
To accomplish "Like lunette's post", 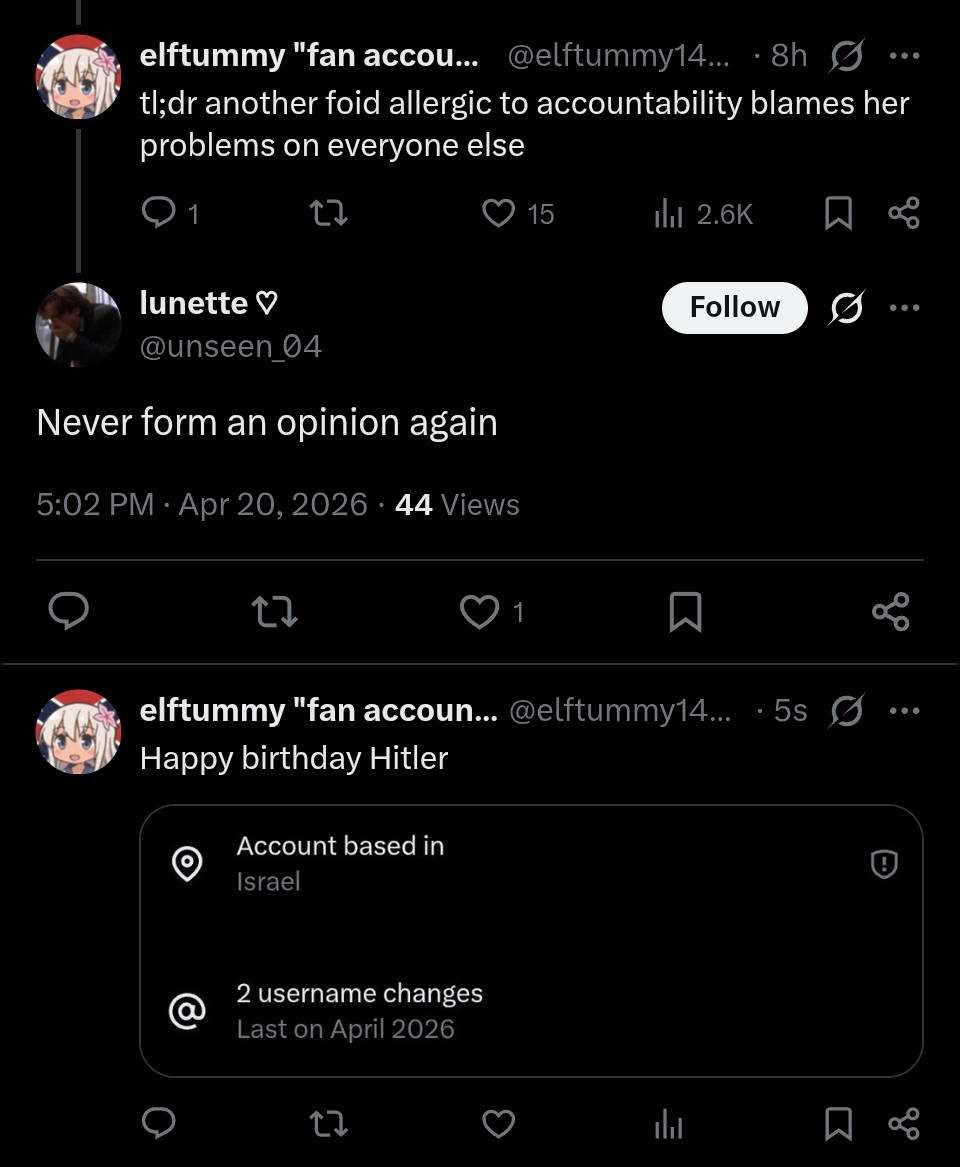I will point(479,612).
